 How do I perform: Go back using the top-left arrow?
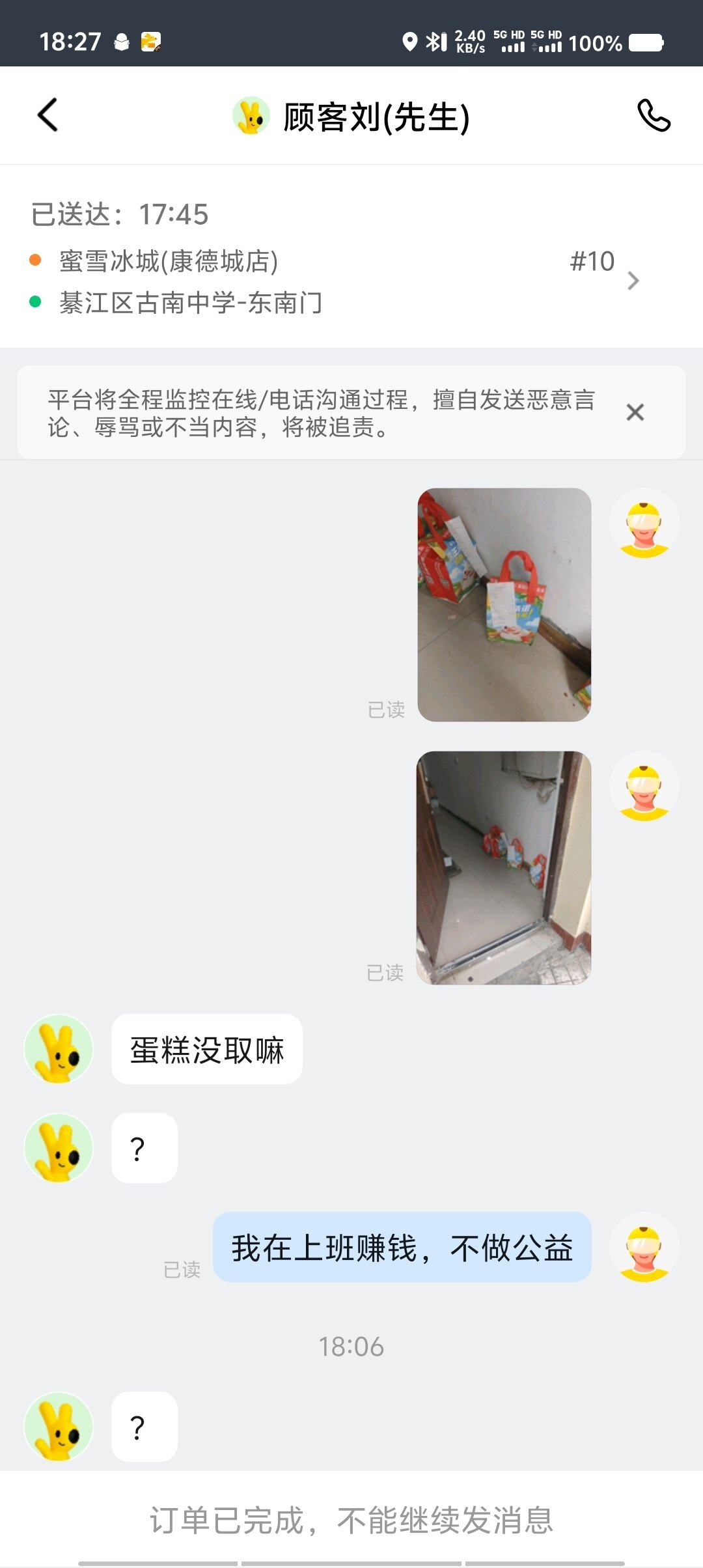click(48, 115)
